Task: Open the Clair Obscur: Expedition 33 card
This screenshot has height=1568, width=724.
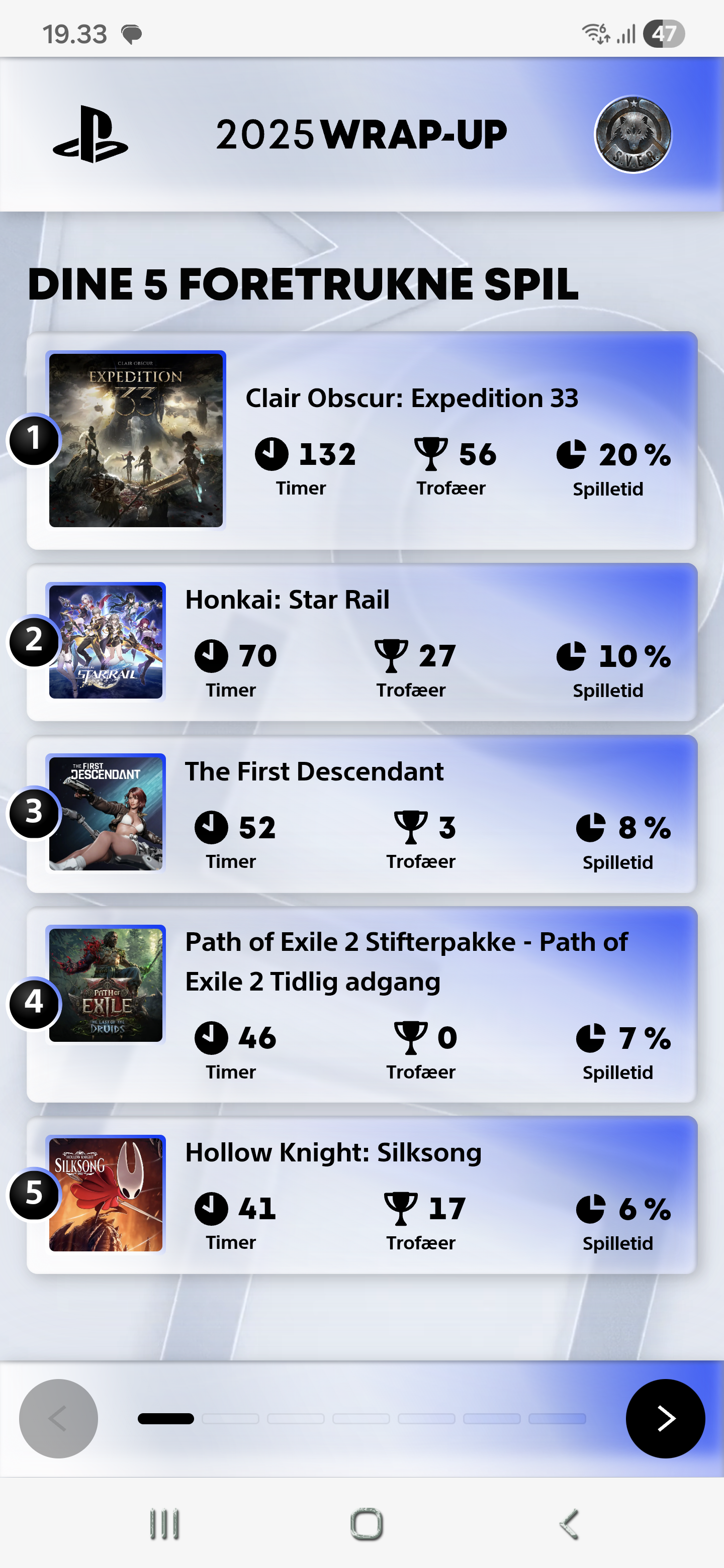Action: (361, 440)
